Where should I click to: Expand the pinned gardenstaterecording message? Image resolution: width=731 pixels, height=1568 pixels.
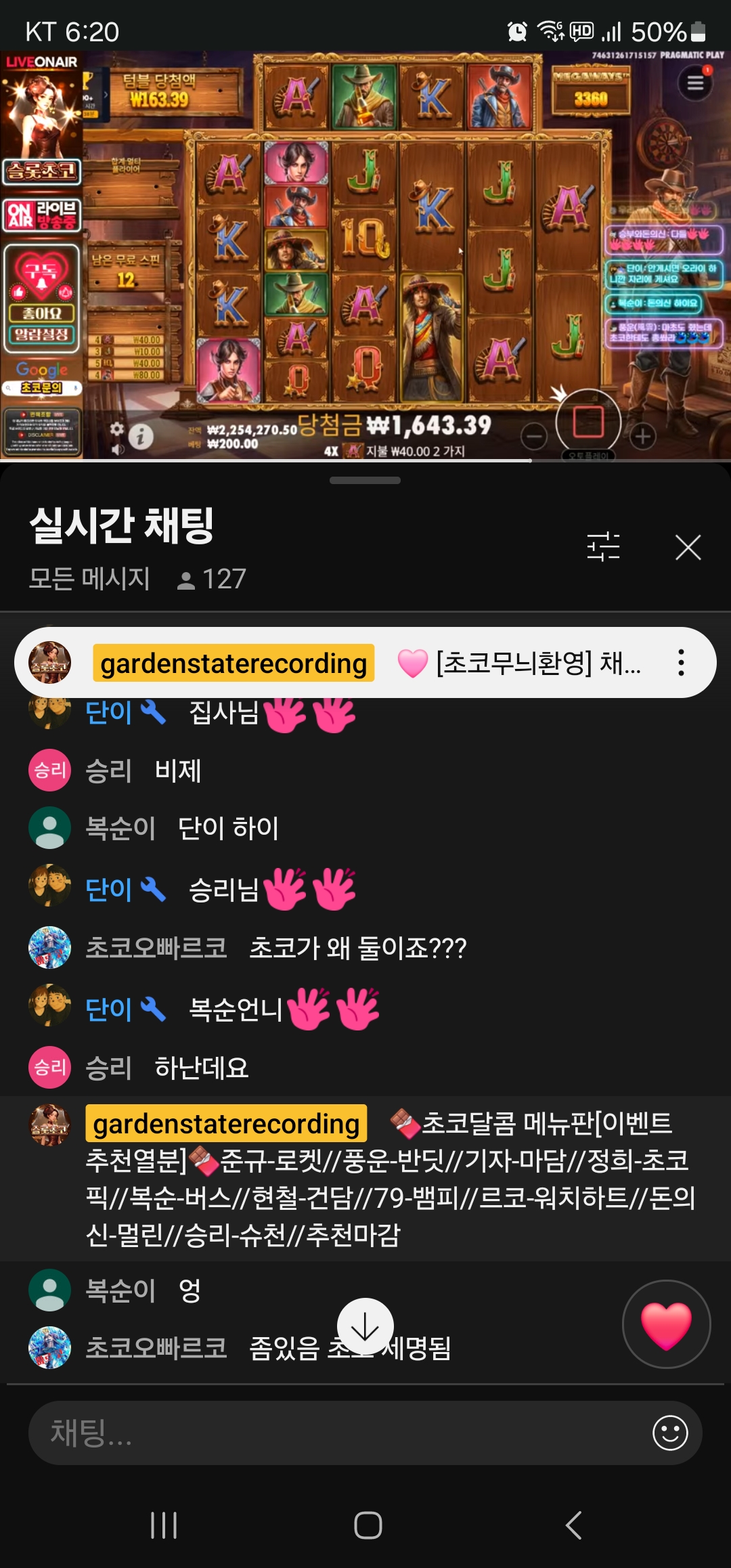379,663
